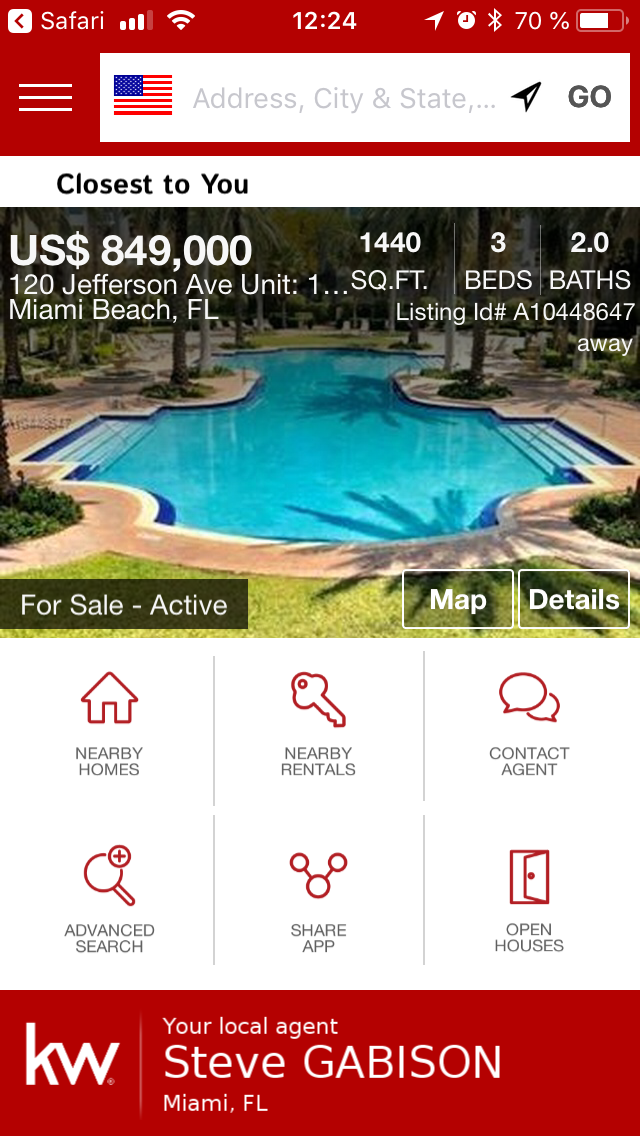Use current location arrow in search bar

pos(526,96)
